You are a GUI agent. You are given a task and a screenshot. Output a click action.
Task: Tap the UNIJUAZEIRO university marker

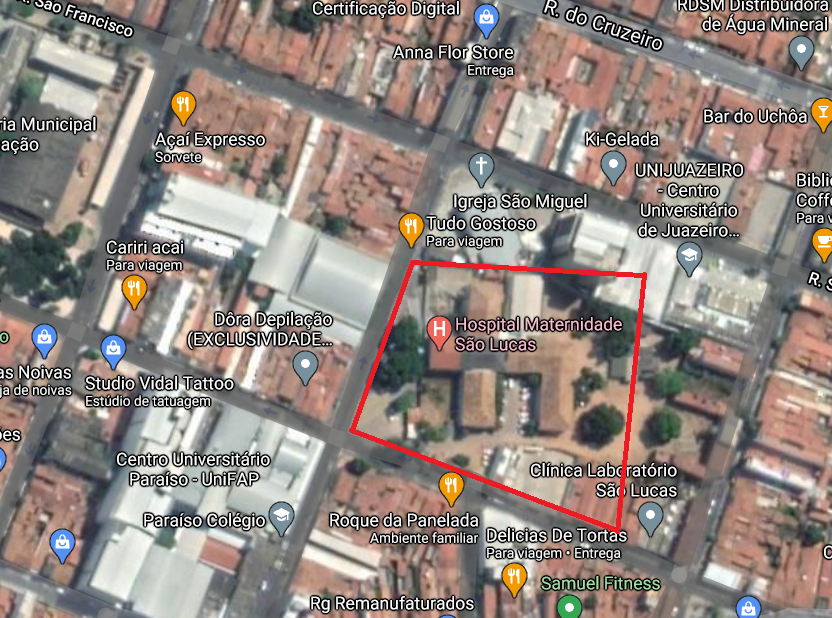tap(689, 259)
